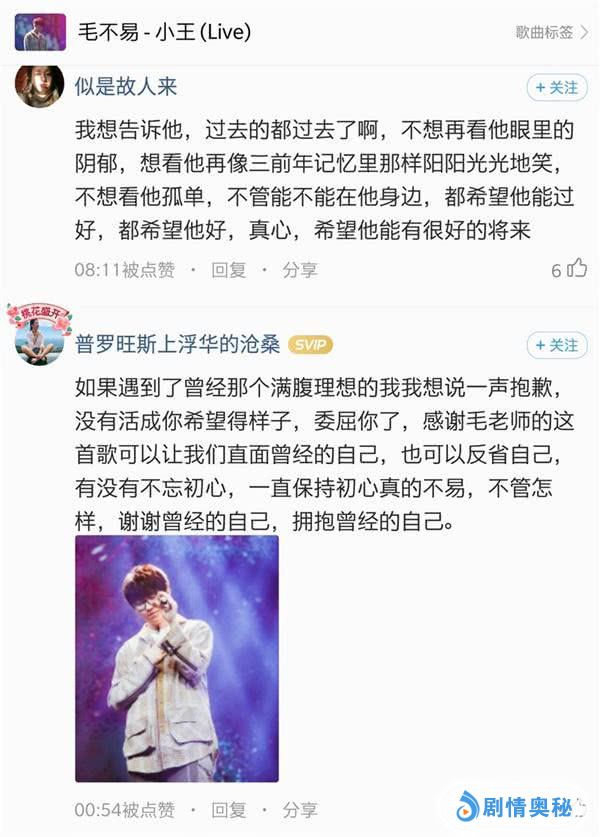The width and height of the screenshot is (600, 837).
Task: Open 似是故人来's profile avatar
Action: pyautogui.click(x=40, y=86)
